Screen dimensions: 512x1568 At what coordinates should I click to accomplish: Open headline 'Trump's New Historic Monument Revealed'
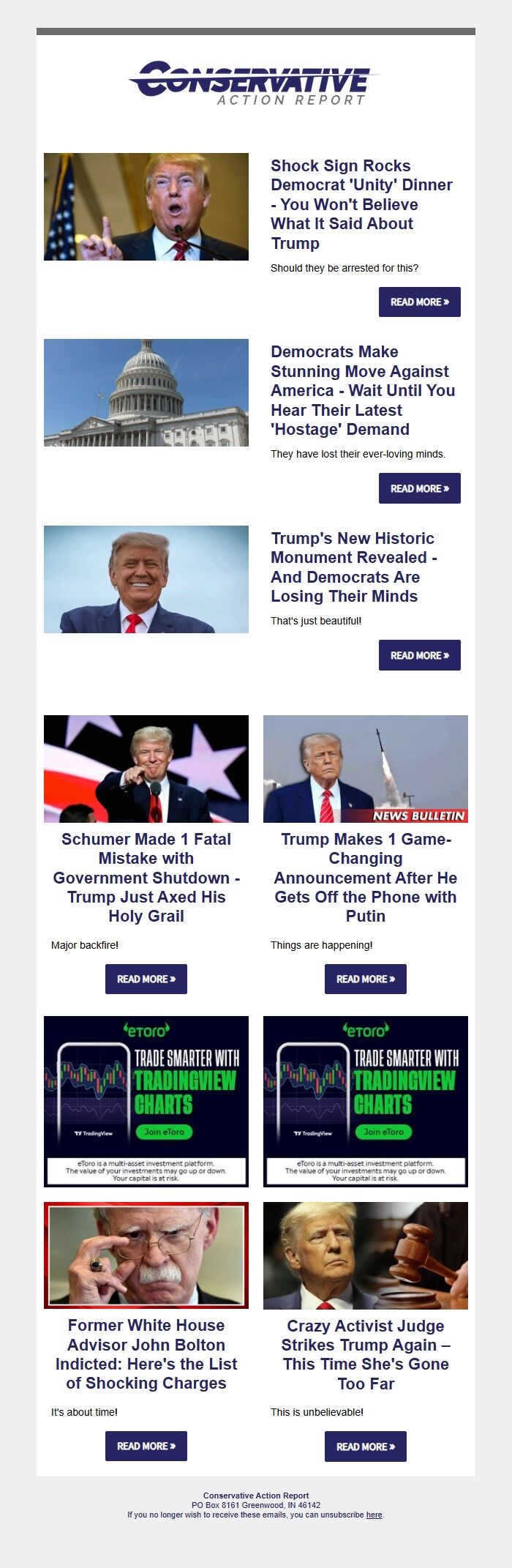coord(354,567)
